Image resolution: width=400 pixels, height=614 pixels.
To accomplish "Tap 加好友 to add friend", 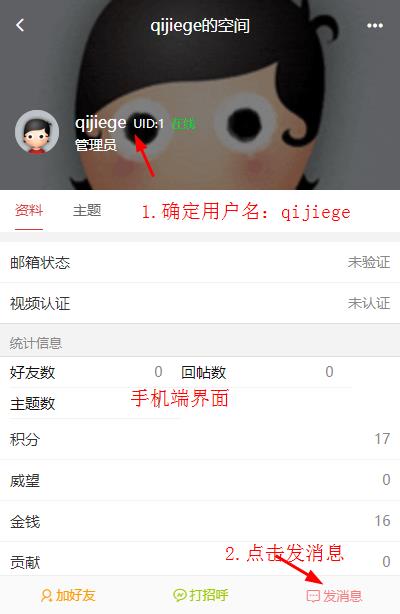I will [68, 596].
